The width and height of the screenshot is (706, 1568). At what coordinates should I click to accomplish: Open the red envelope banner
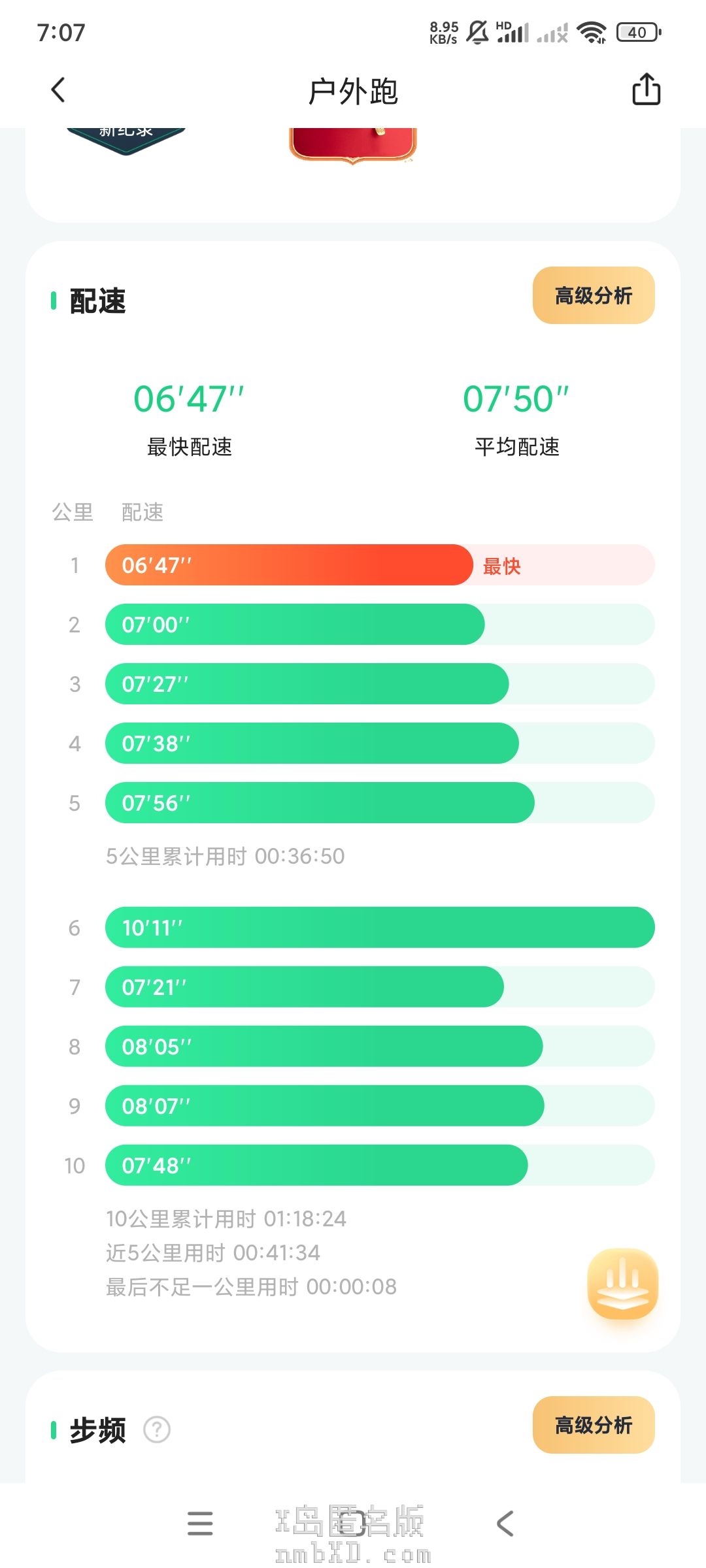click(x=353, y=145)
